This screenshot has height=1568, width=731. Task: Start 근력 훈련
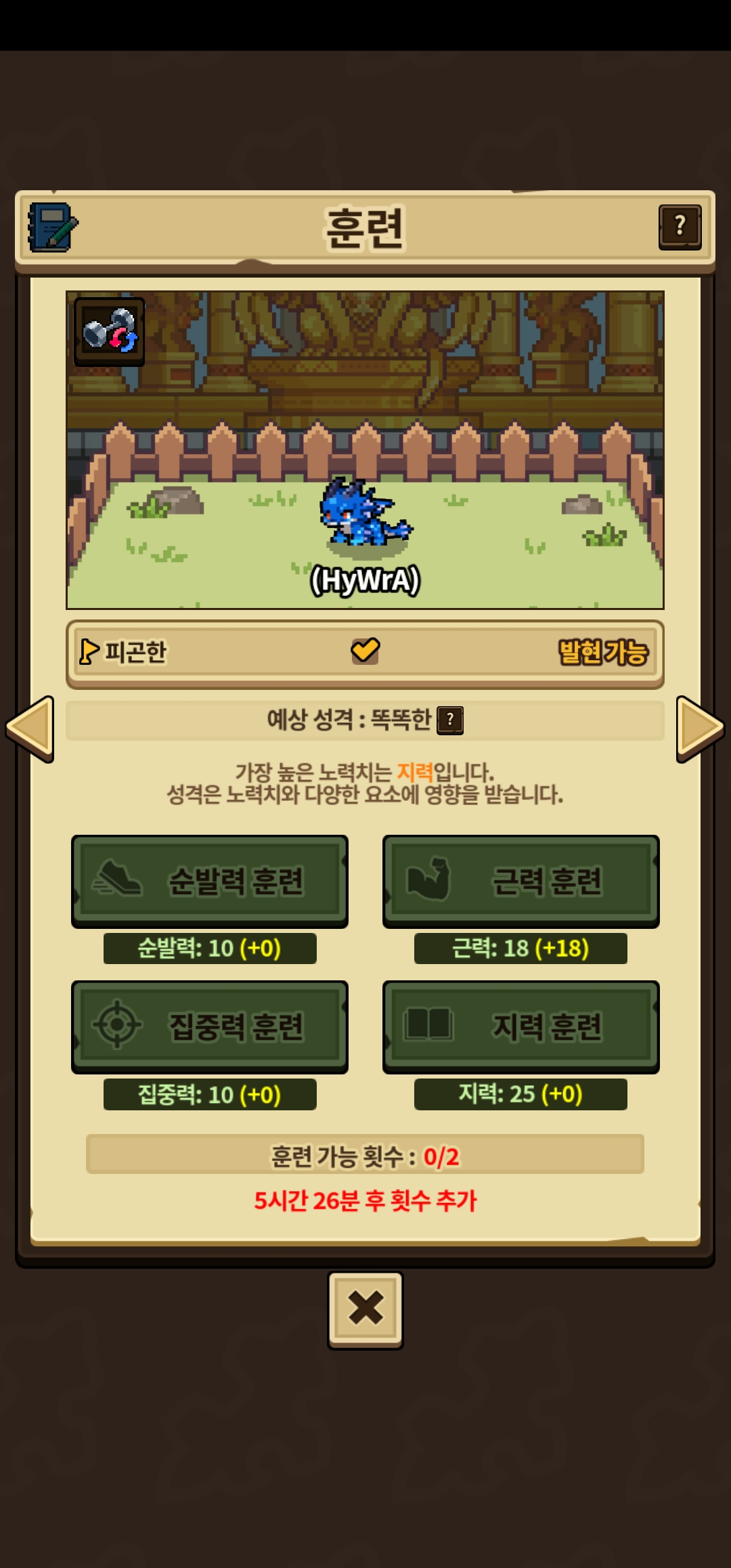tap(520, 881)
